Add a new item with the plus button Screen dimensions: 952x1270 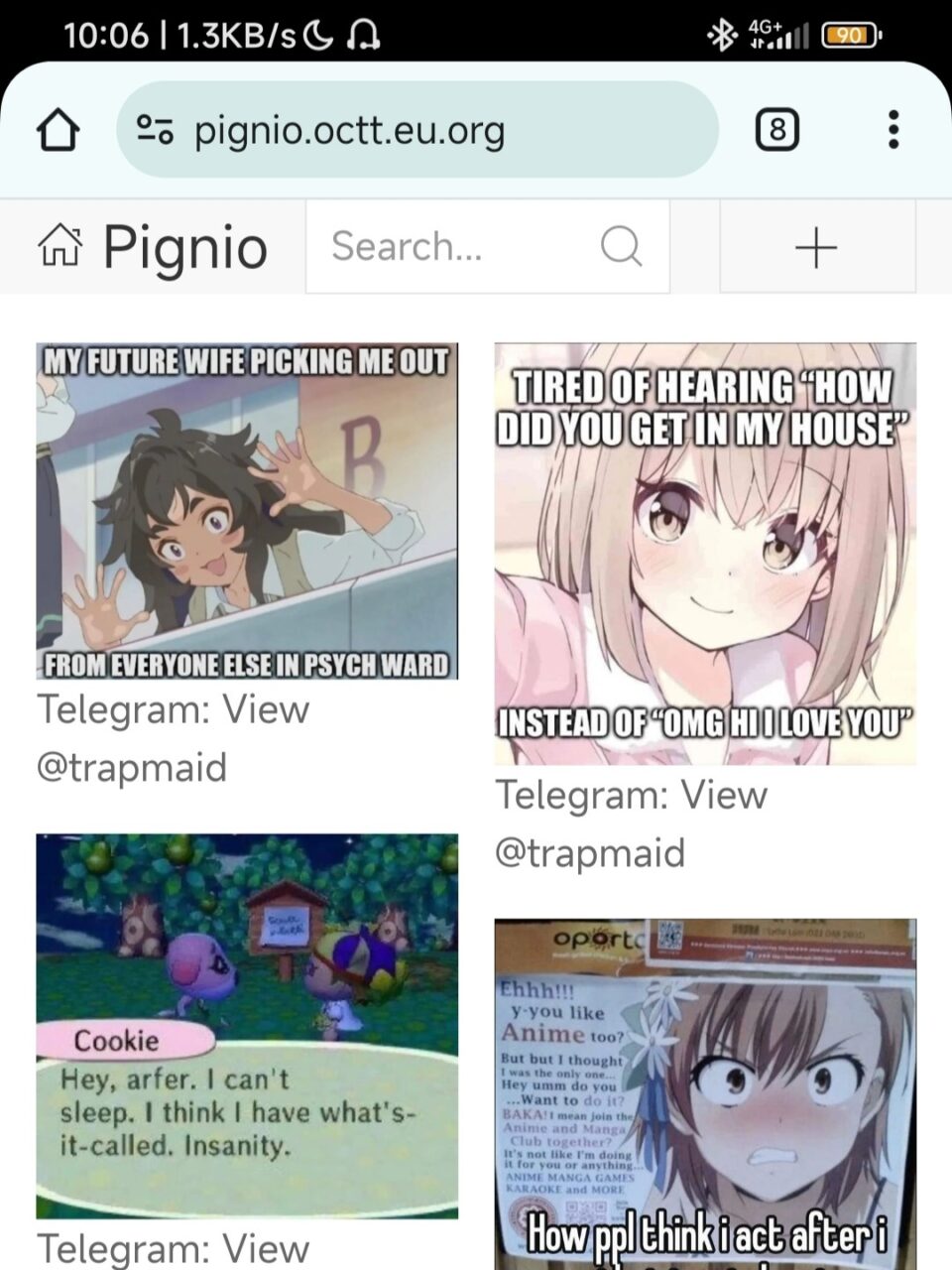[816, 247]
